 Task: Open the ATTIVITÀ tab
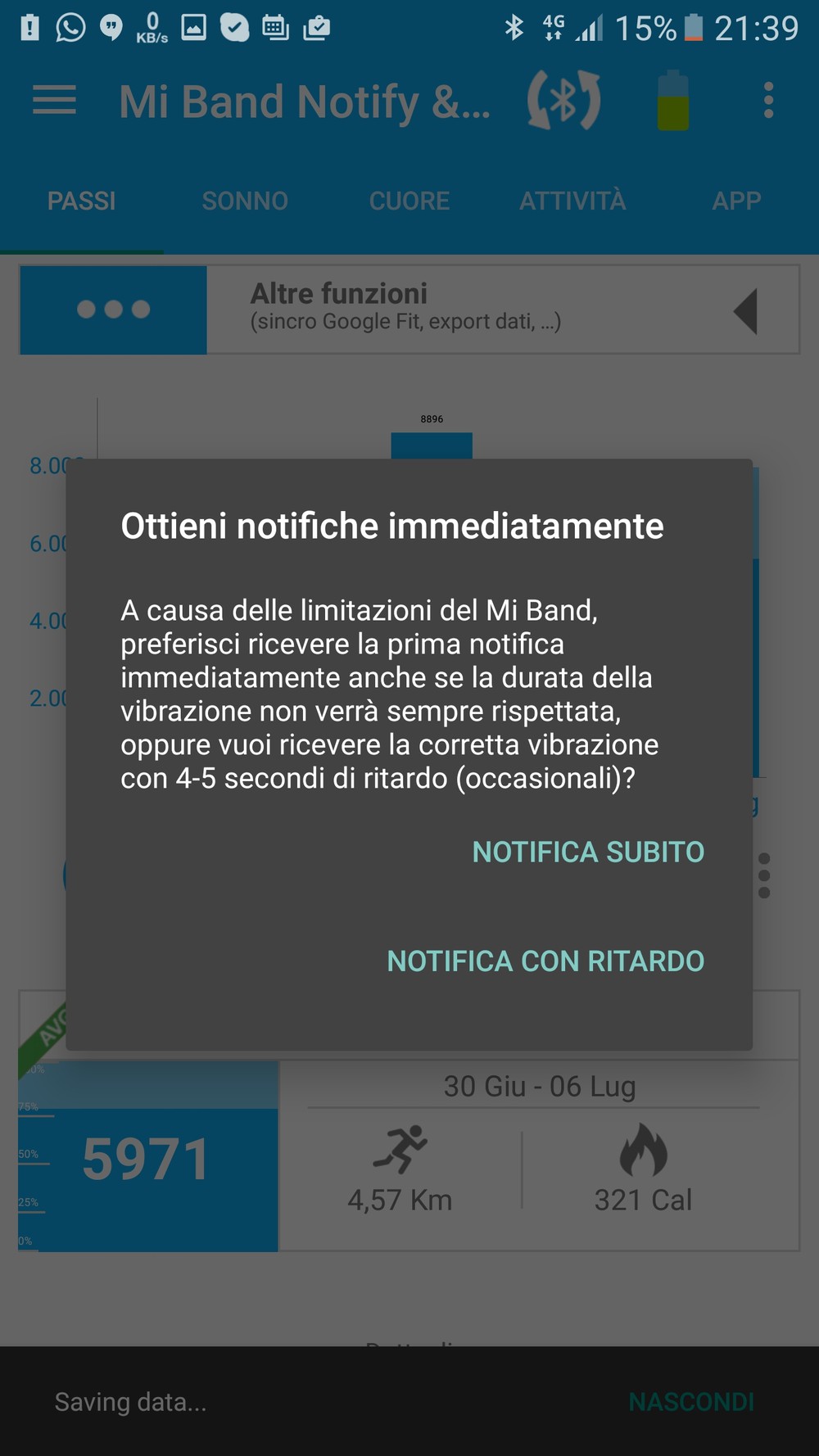pos(572,201)
